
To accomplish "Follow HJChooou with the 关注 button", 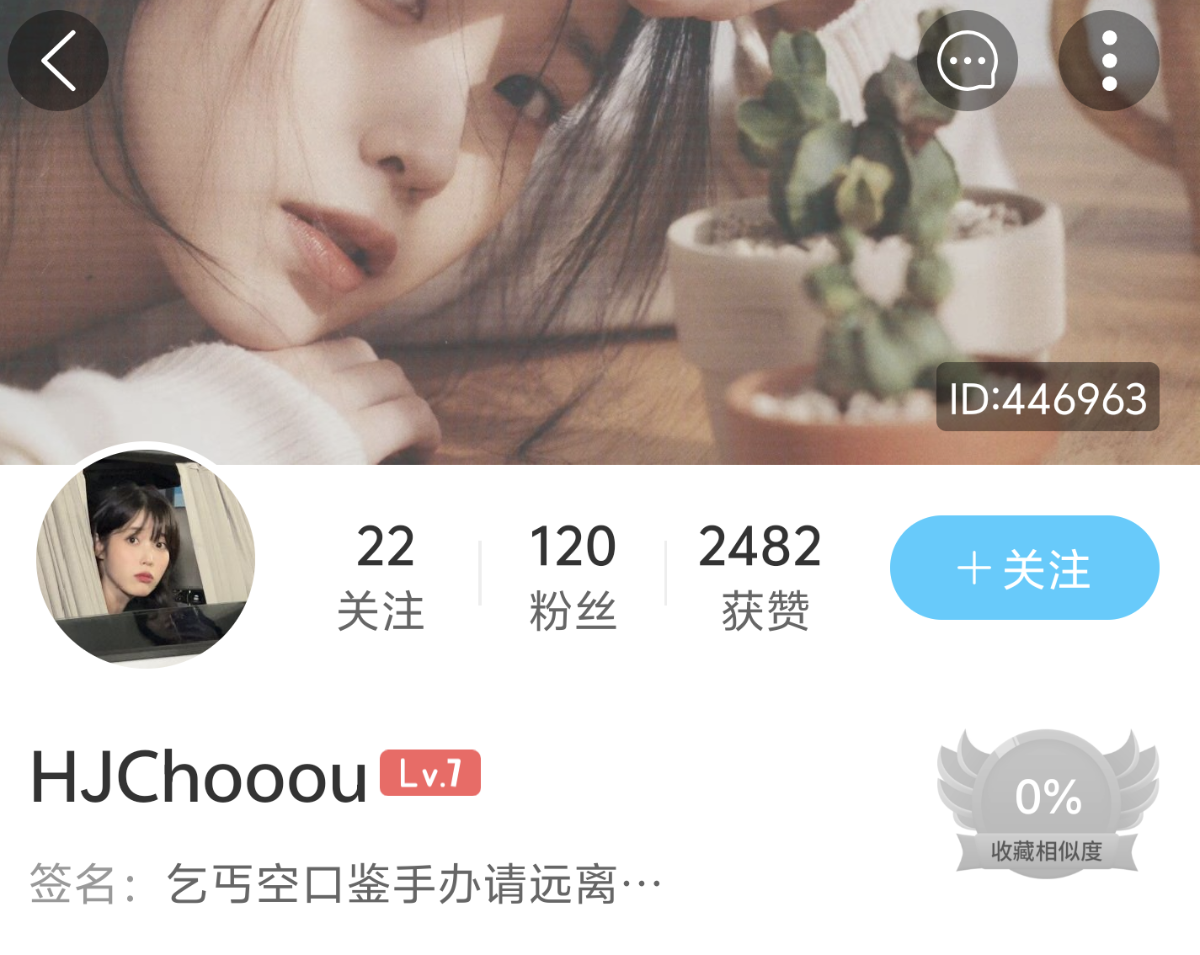I will (x=1024, y=568).
